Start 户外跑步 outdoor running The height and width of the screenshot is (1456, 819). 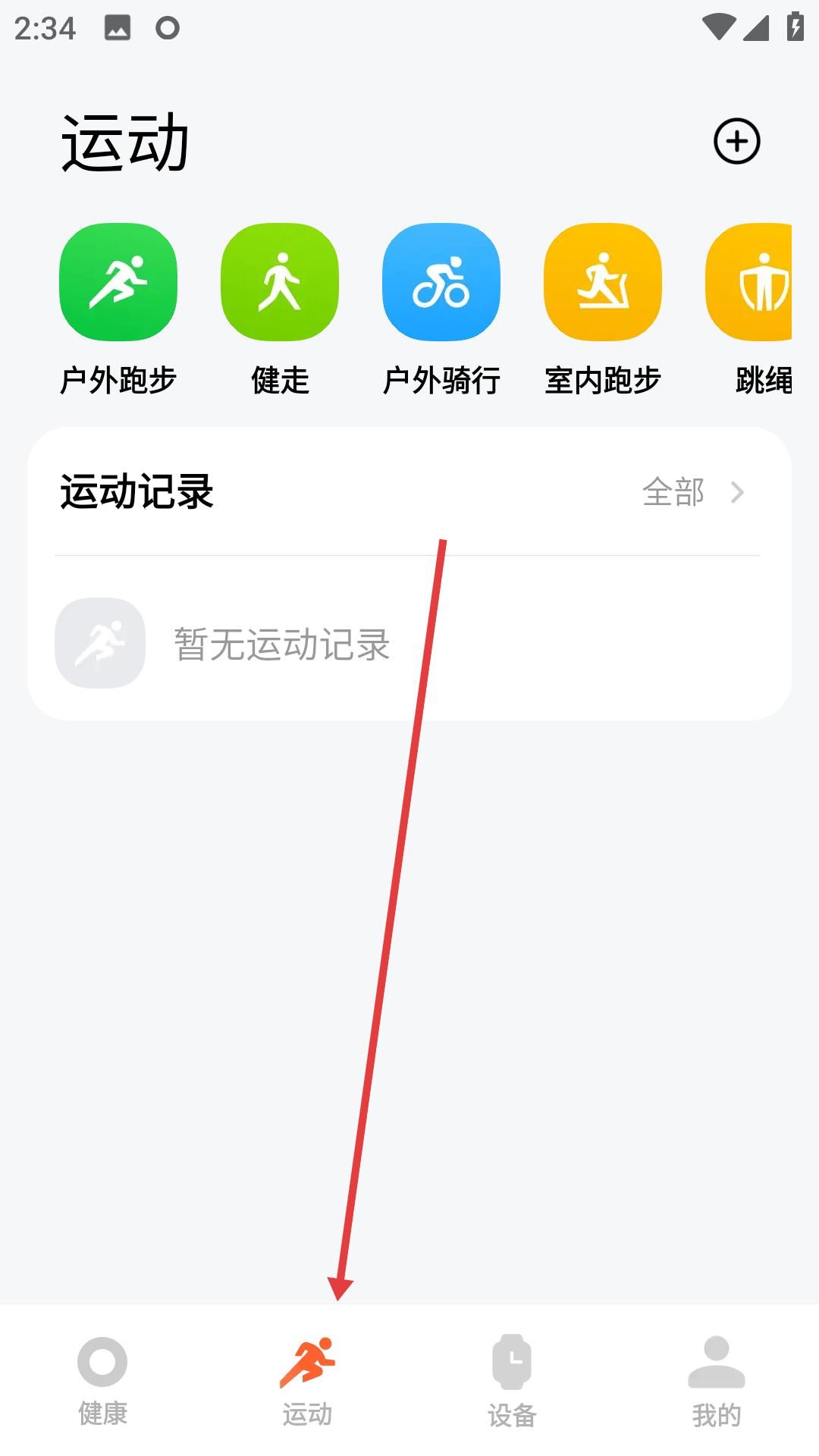pyautogui.click(x=118, y=282)
